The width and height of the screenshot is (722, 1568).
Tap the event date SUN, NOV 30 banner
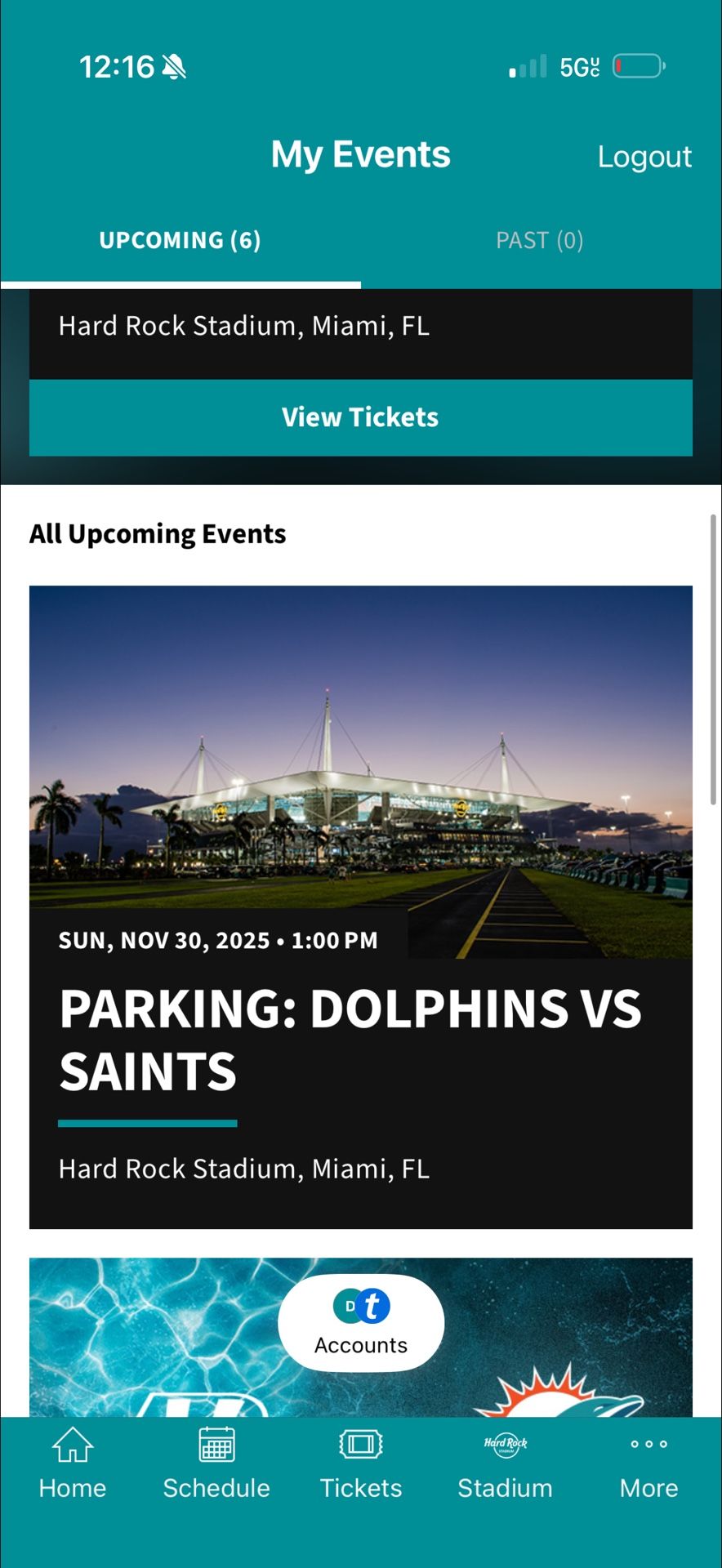[218, 941]
